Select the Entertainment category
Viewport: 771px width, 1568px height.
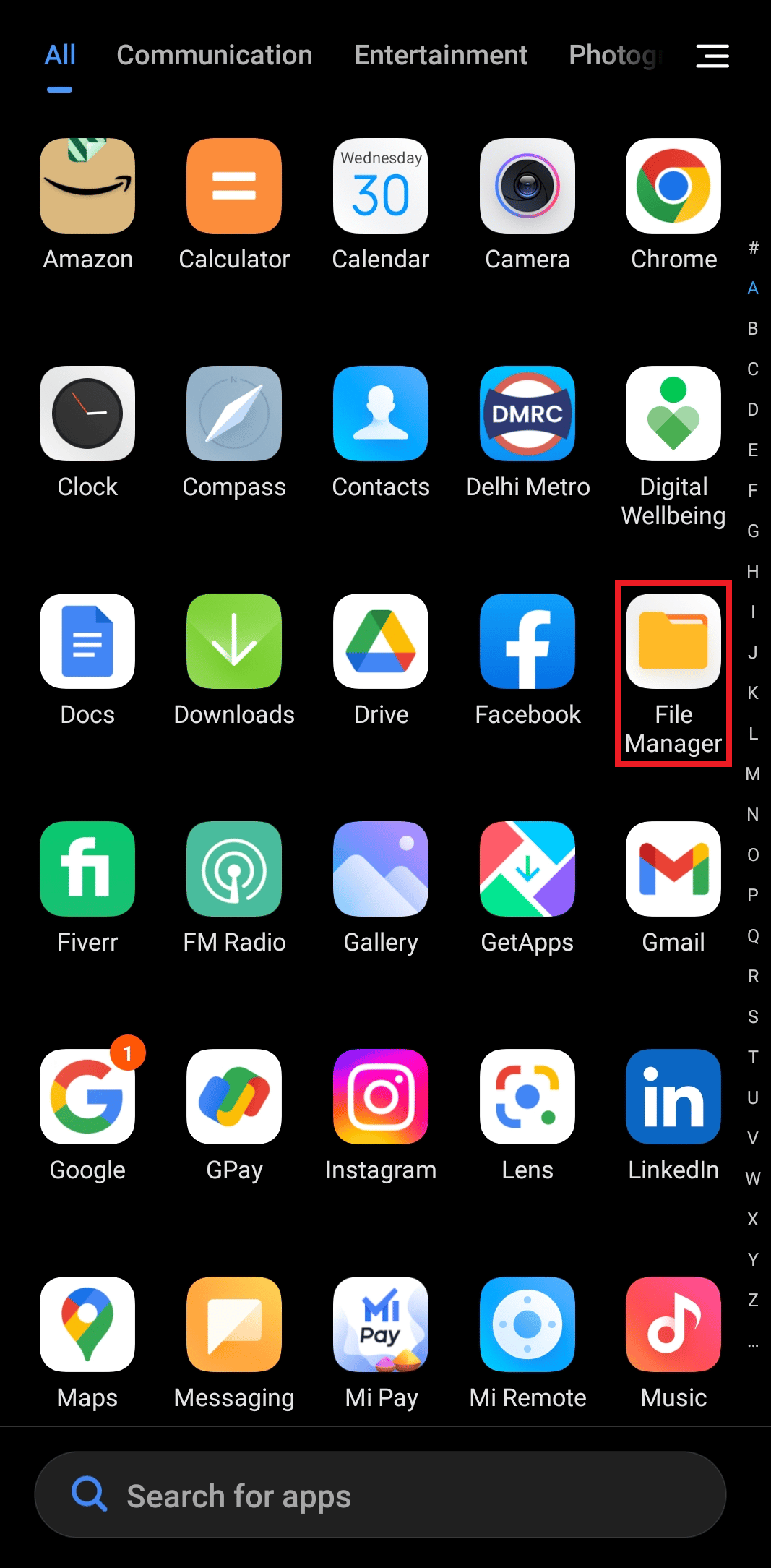[440, 55]
